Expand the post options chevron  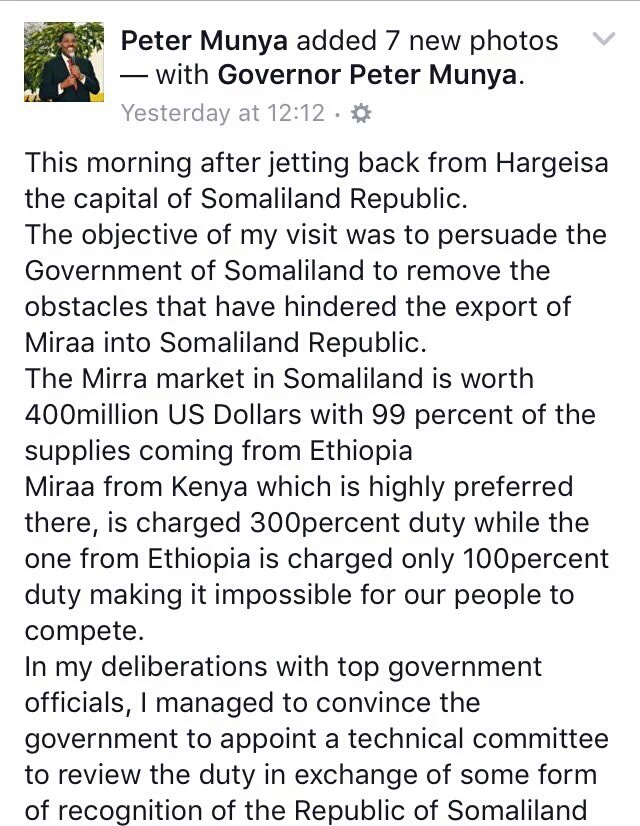coord(604,40)
